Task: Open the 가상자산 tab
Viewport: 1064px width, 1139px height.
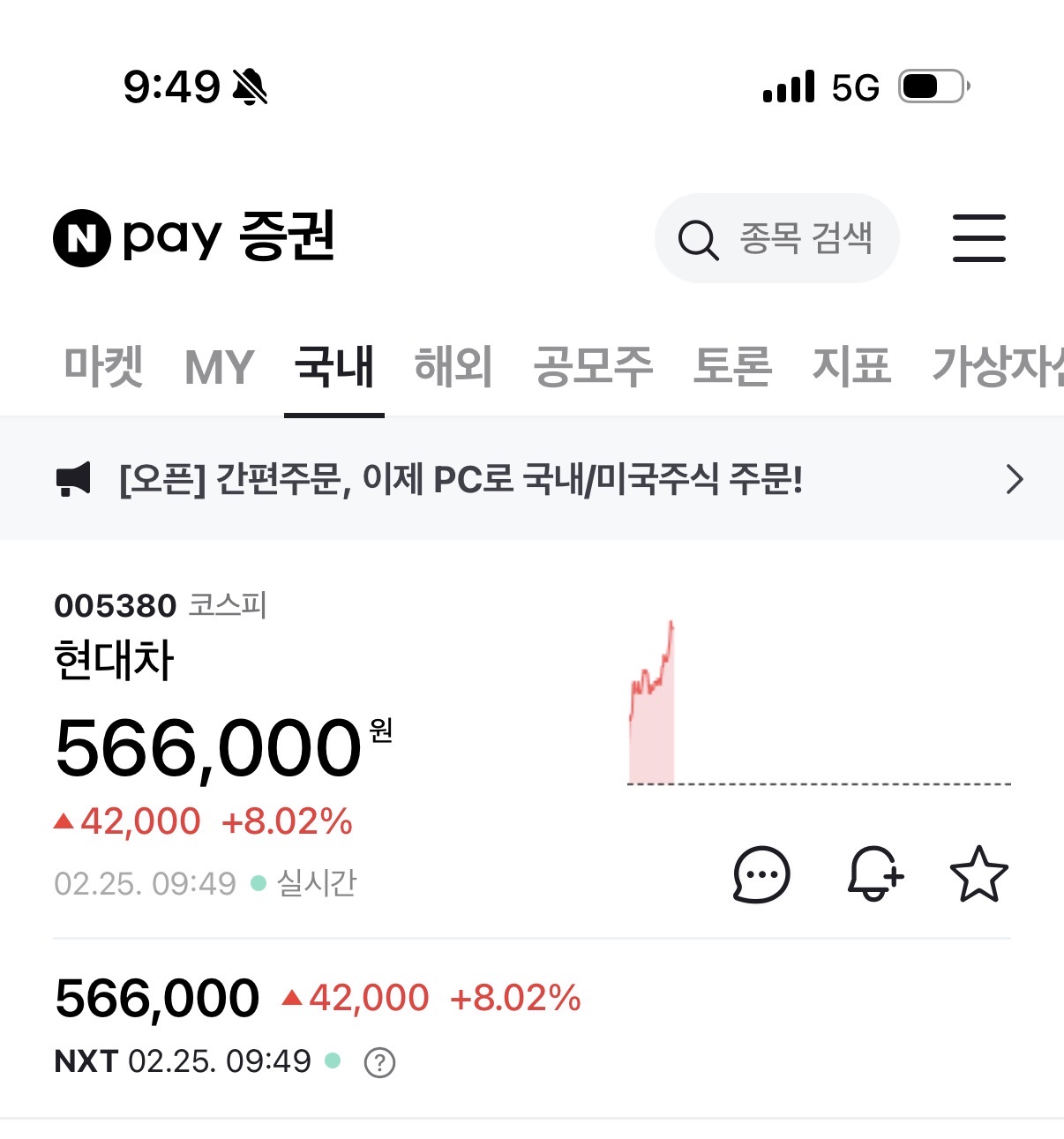Action: point(997,366)
